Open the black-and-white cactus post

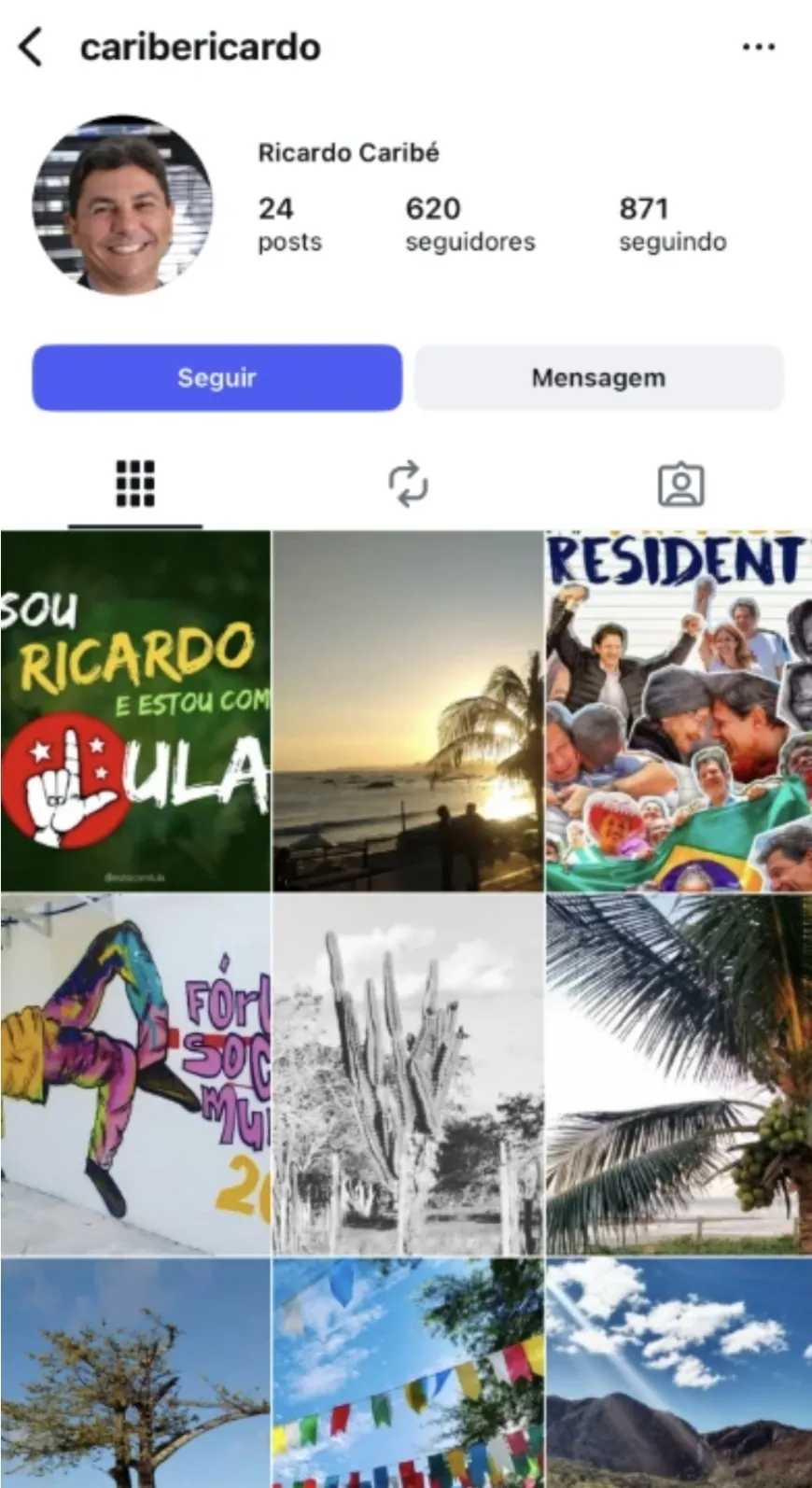pos(407,1074)
